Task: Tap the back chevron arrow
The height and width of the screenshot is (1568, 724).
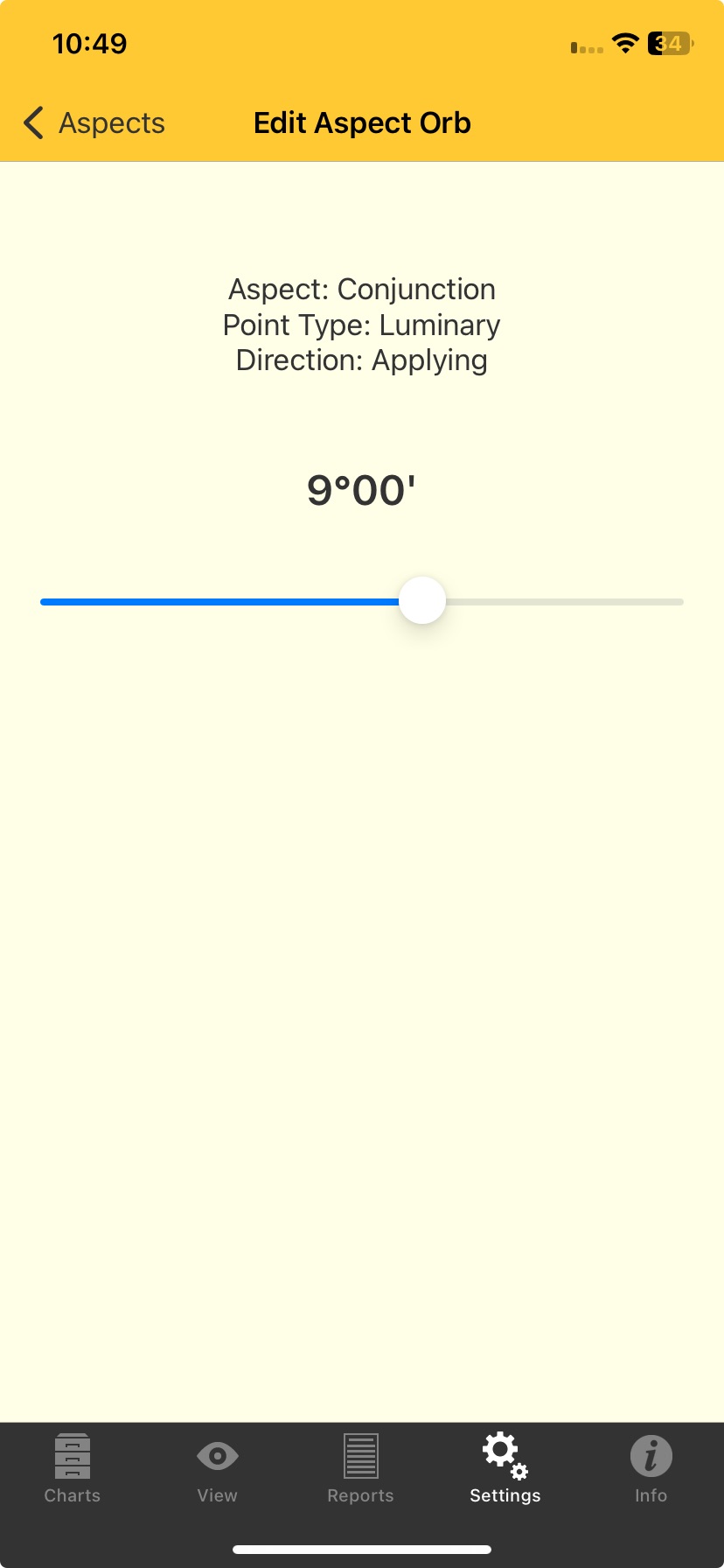Action: 33,122
